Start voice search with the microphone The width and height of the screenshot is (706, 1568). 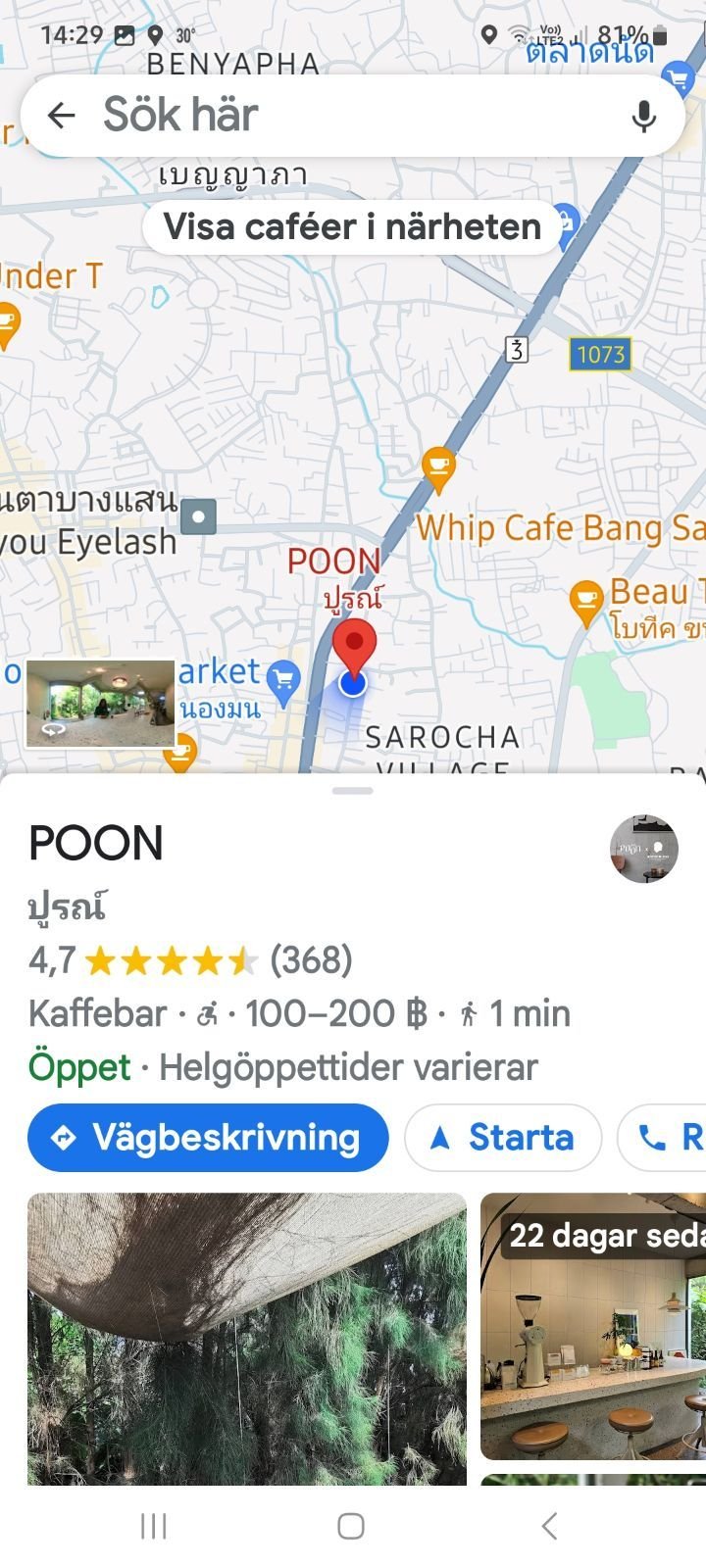[643, 116]
